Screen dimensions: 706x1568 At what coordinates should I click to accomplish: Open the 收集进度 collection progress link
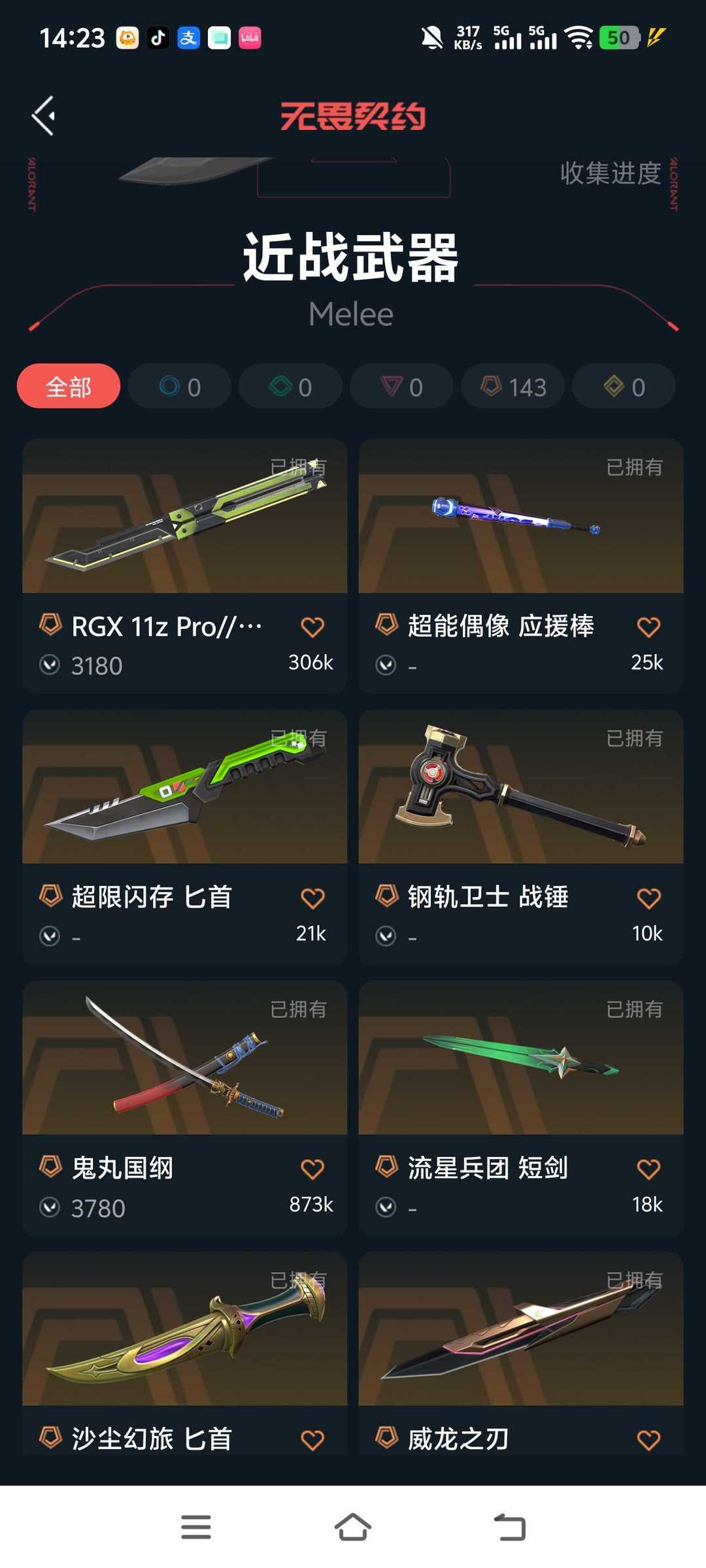tap(609, 175)
